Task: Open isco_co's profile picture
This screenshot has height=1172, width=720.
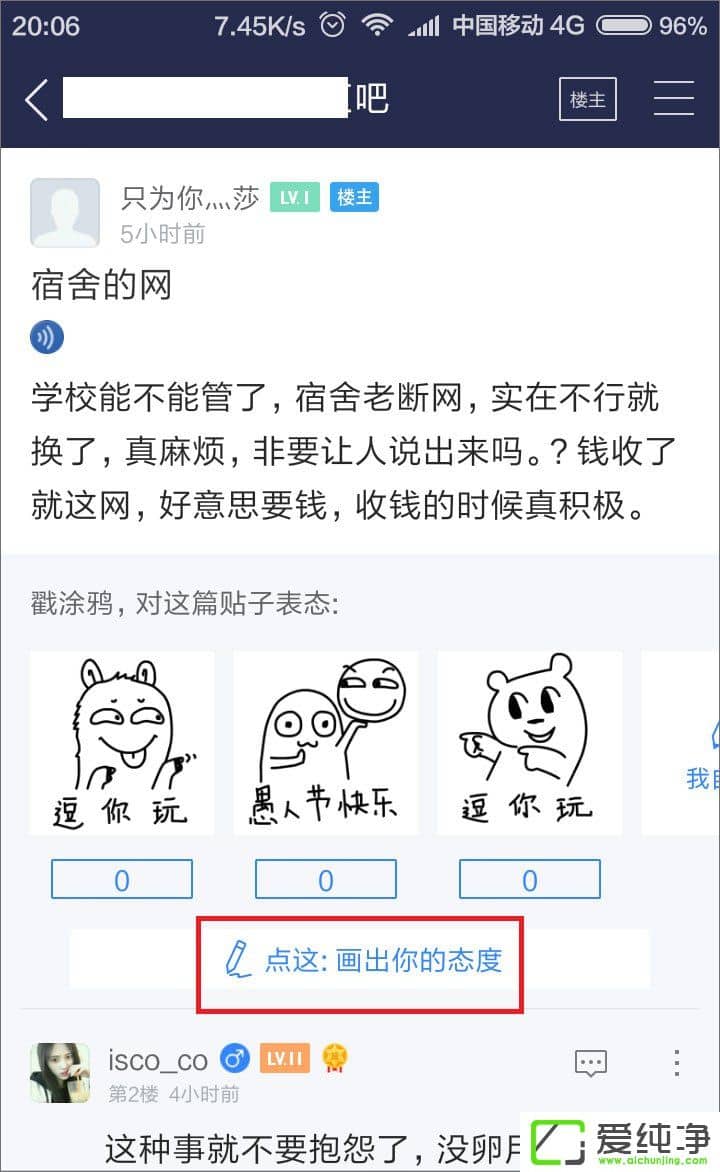Action: click(x=60, y=1073)
